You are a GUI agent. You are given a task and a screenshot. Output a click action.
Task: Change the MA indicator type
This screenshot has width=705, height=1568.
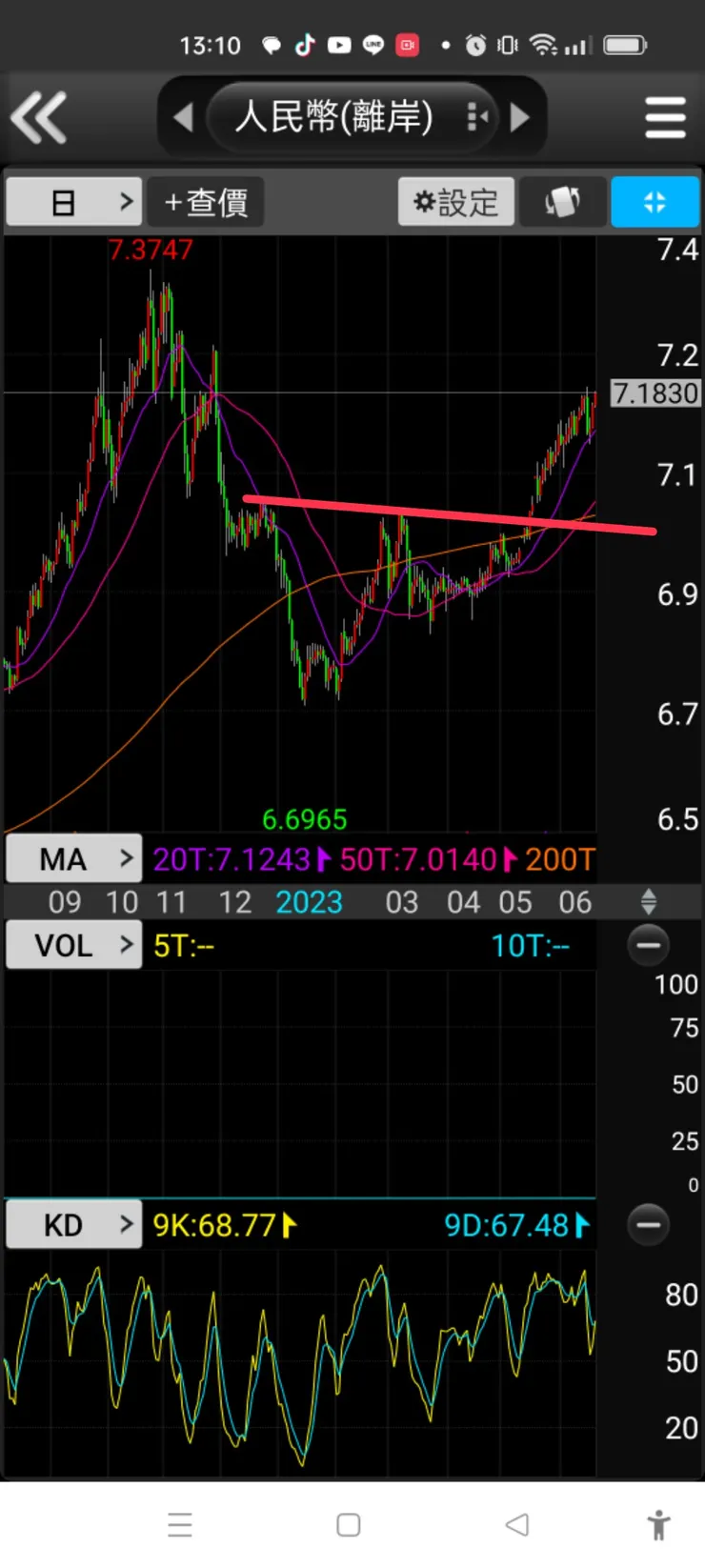tap(74, 859)
